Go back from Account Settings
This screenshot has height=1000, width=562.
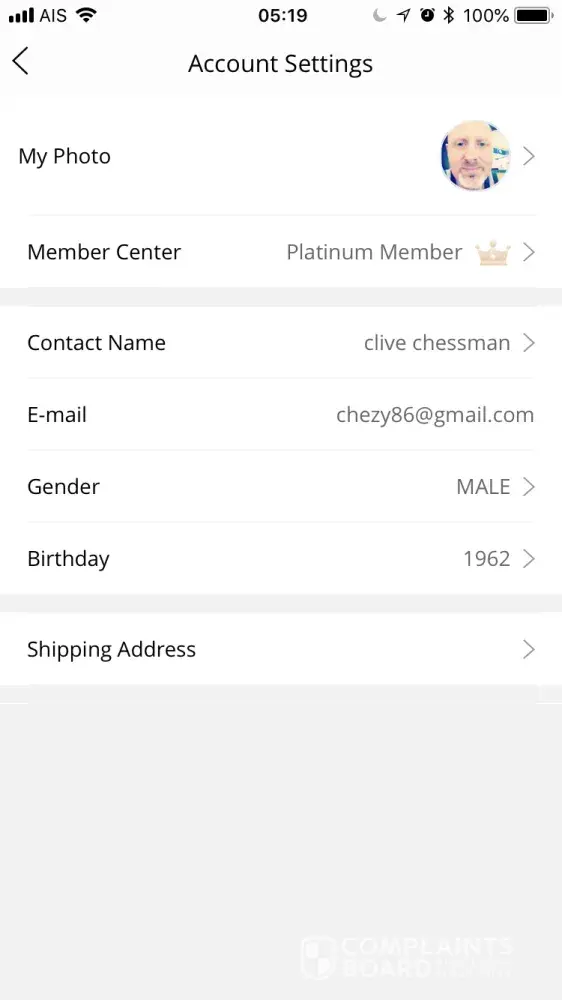click(x=20, y=62)
